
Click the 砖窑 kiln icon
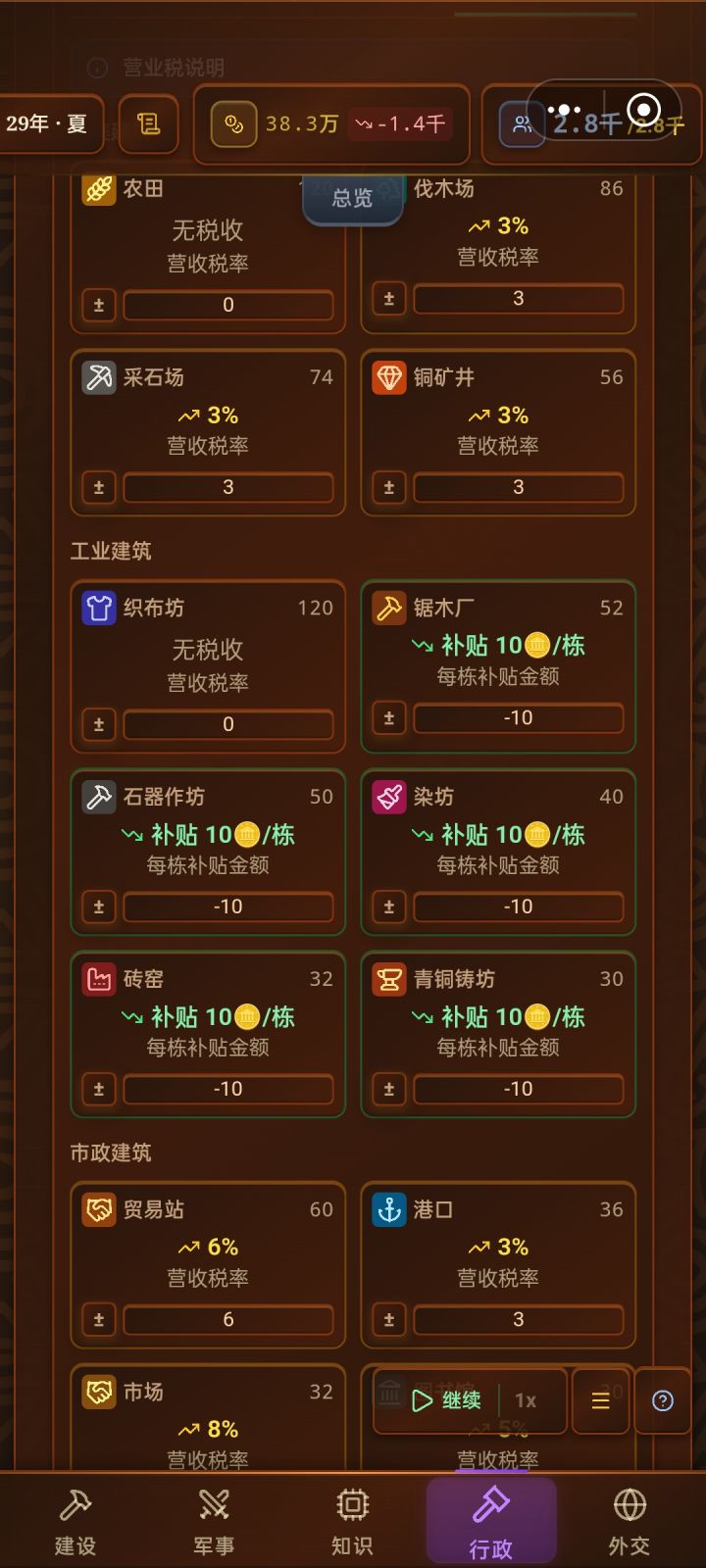(97, 979)
